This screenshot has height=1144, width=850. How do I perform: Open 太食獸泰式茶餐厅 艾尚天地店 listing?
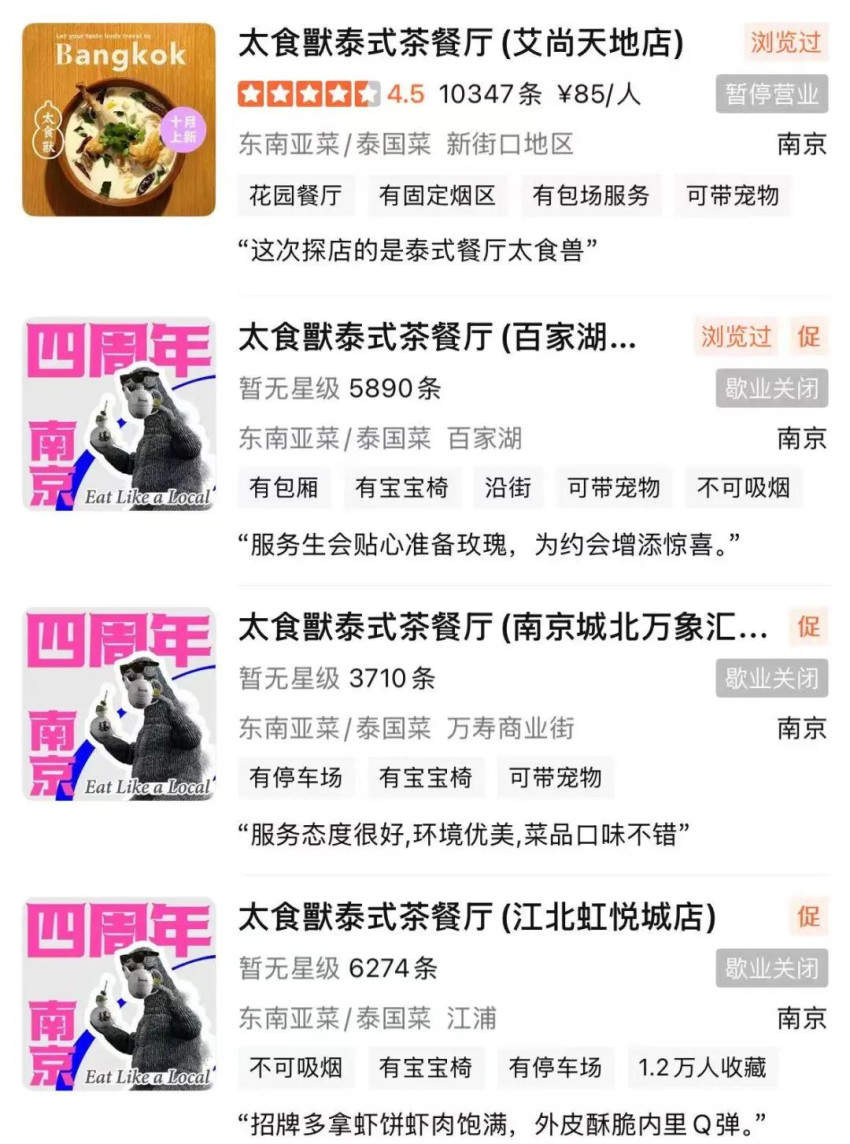[461, 43]
